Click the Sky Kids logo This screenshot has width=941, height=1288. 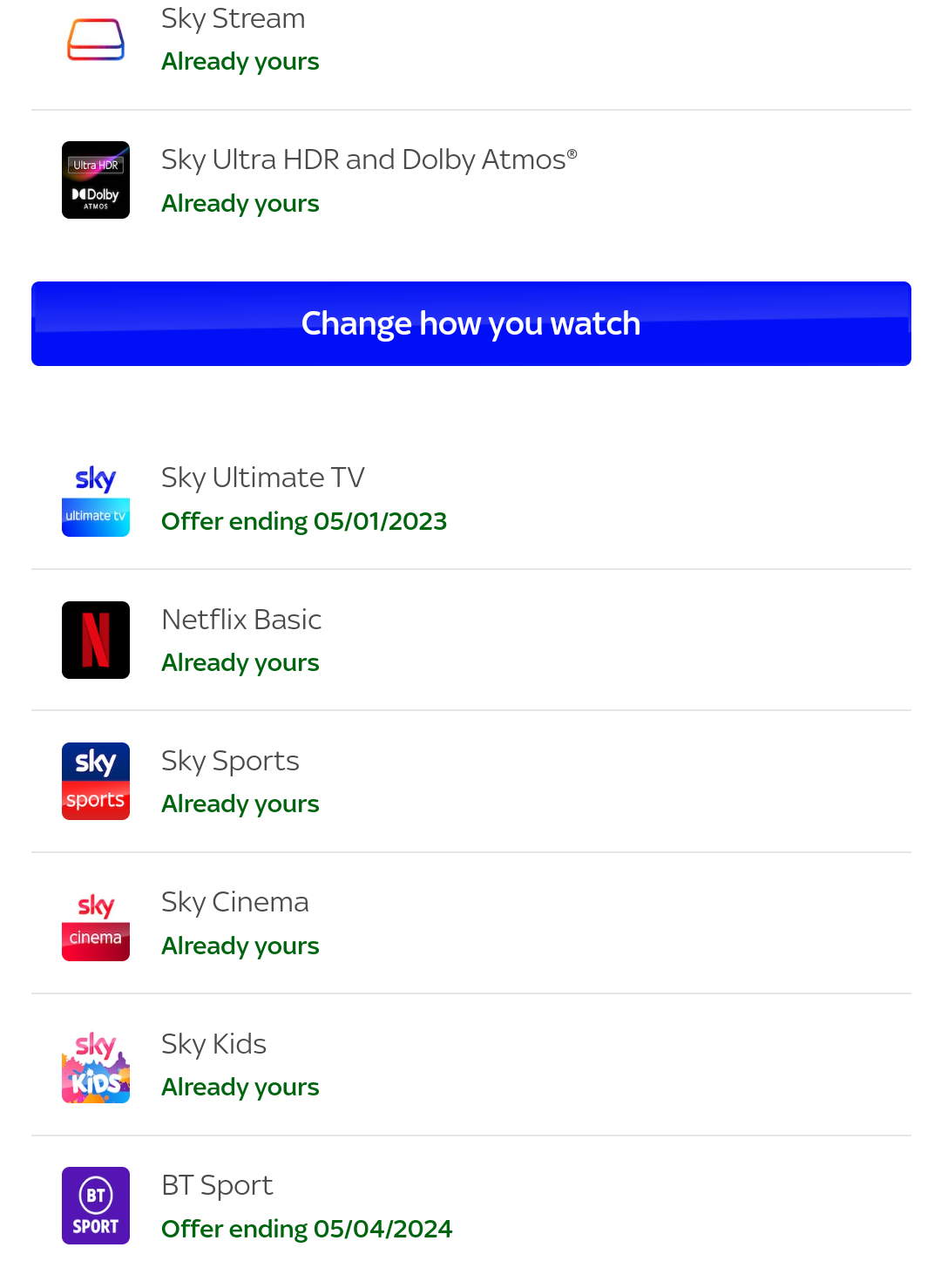(95, 1064)
